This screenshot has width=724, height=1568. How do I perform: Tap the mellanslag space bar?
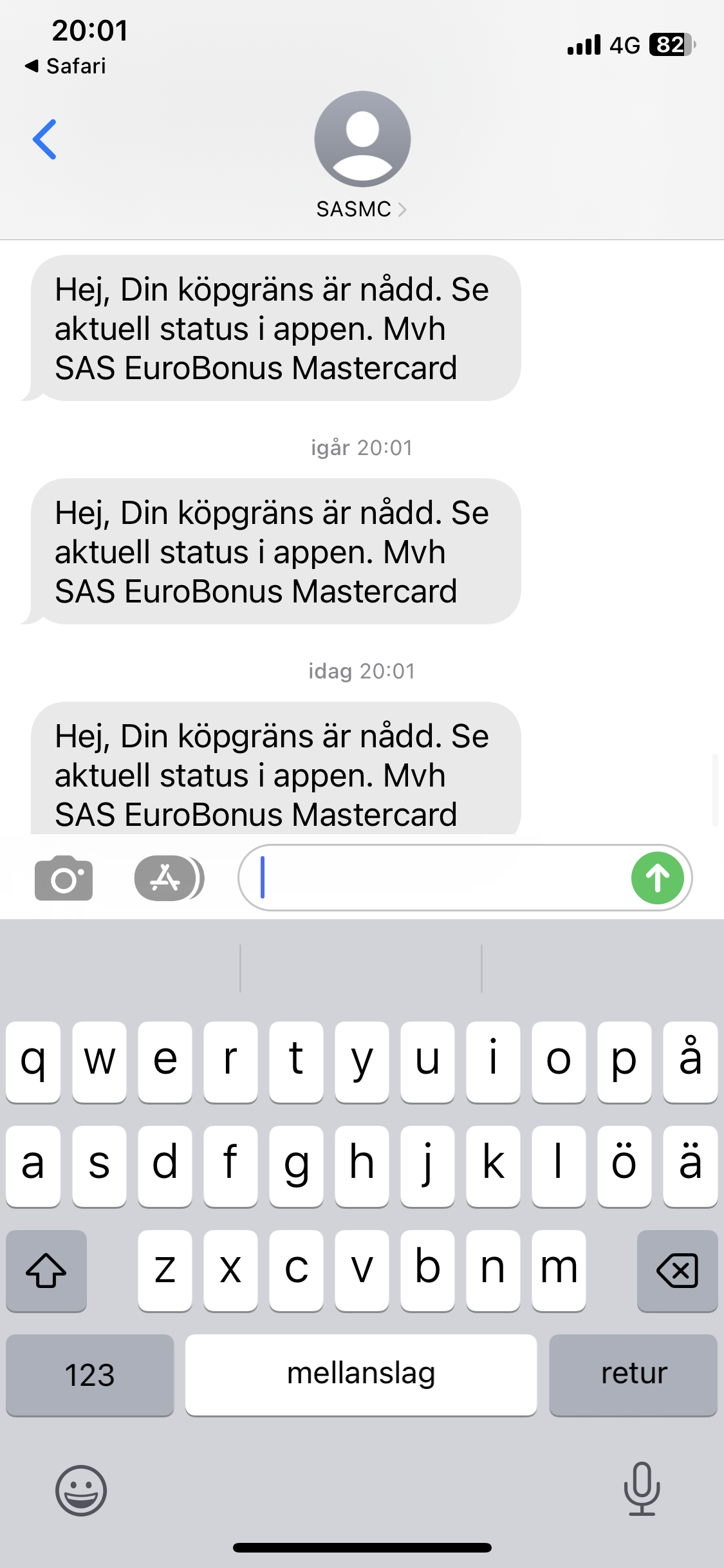coord(361,1375)
